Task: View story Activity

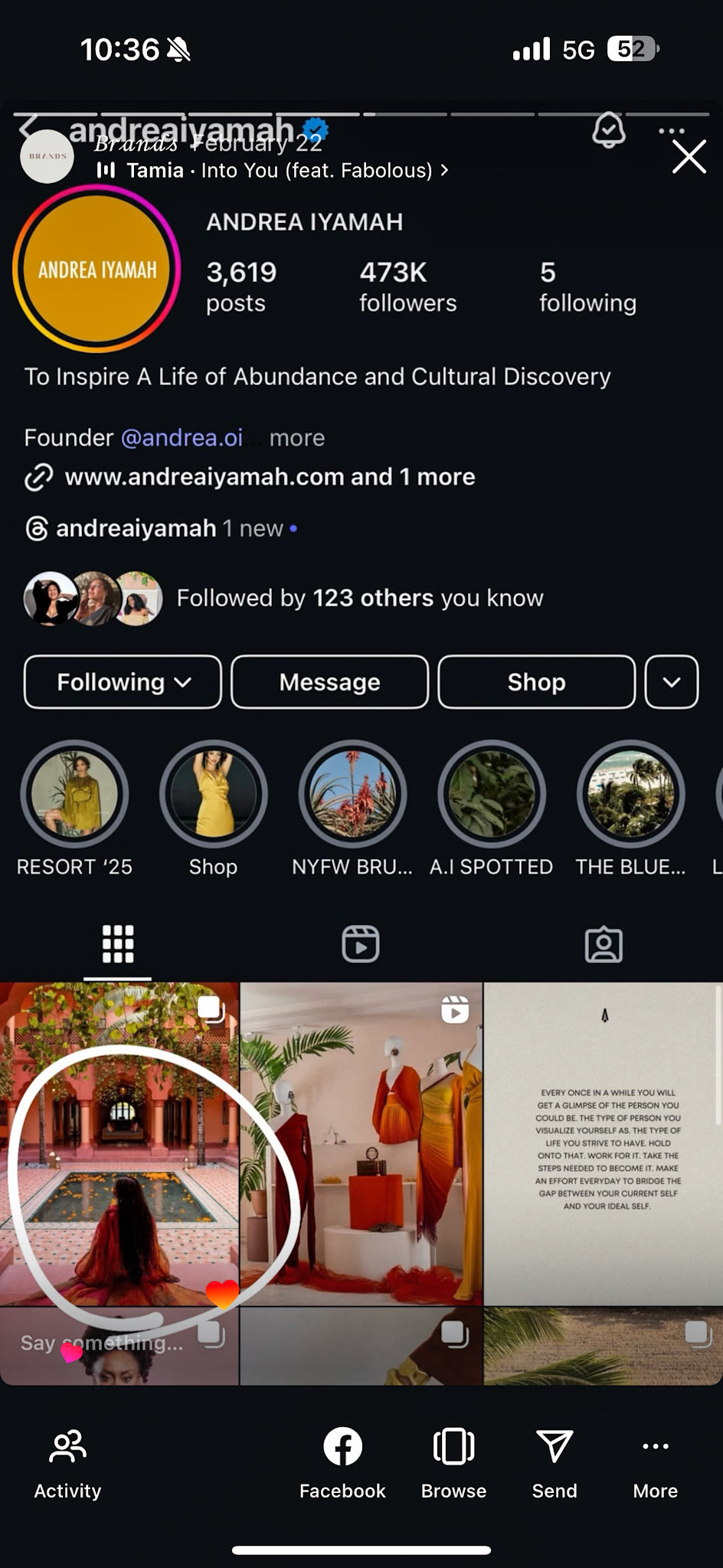Action: click(67, 1462)
